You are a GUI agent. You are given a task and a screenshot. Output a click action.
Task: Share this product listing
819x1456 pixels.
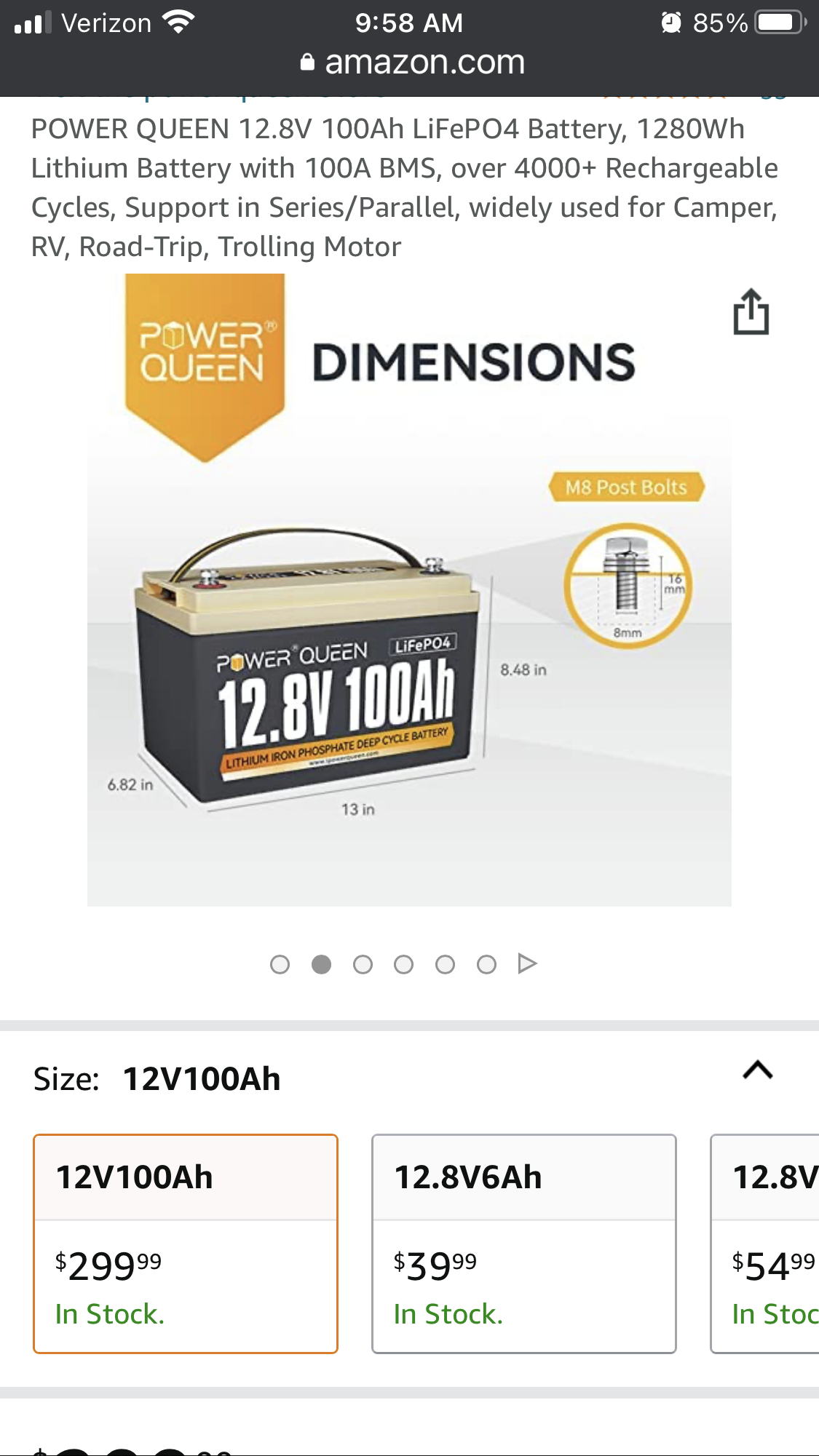pyautogui.click(x=751, y=312)
